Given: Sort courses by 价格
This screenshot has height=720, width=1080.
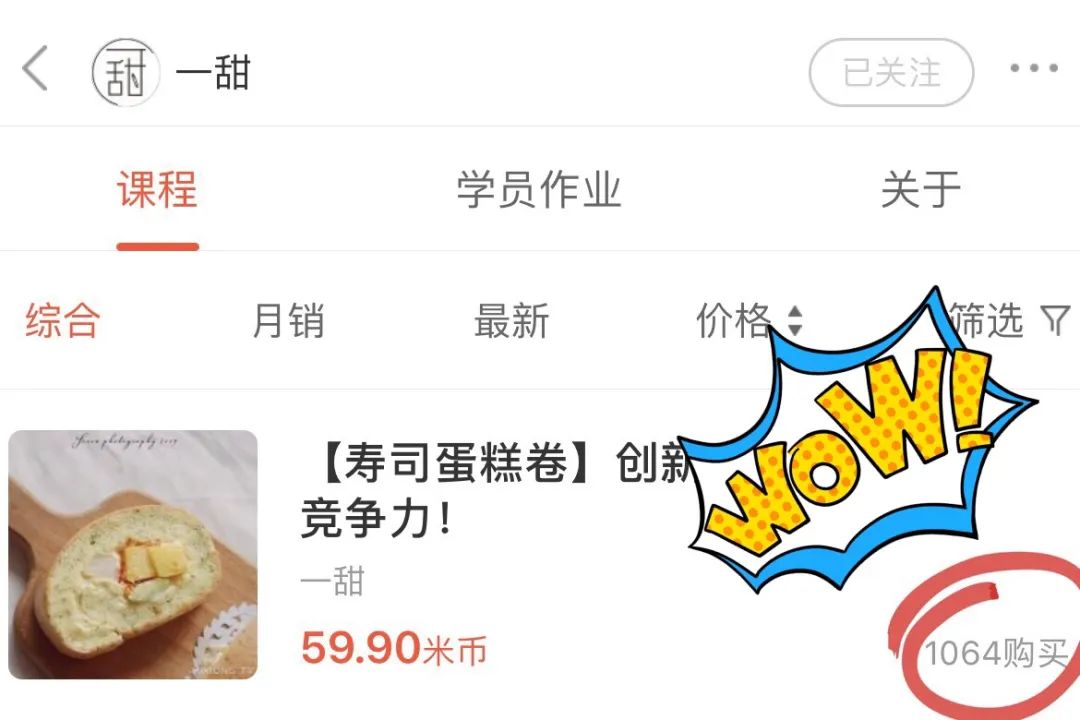Looking at the screenshot, I should click(745, 322).
